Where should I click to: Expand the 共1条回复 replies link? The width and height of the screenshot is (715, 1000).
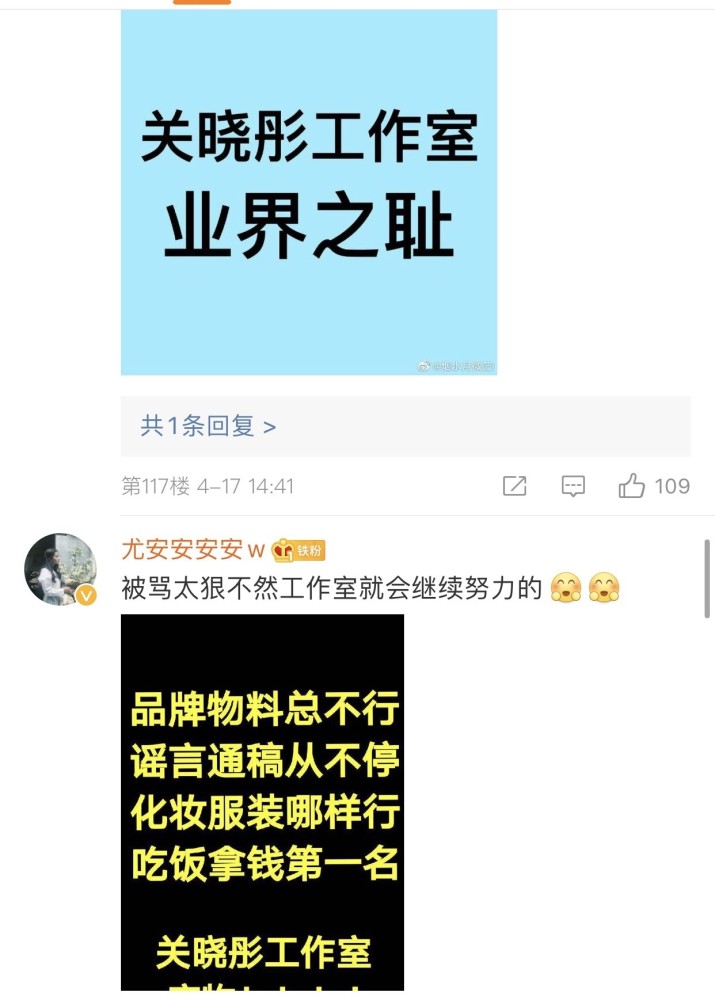pyautogui.click(x=208, y=426)
